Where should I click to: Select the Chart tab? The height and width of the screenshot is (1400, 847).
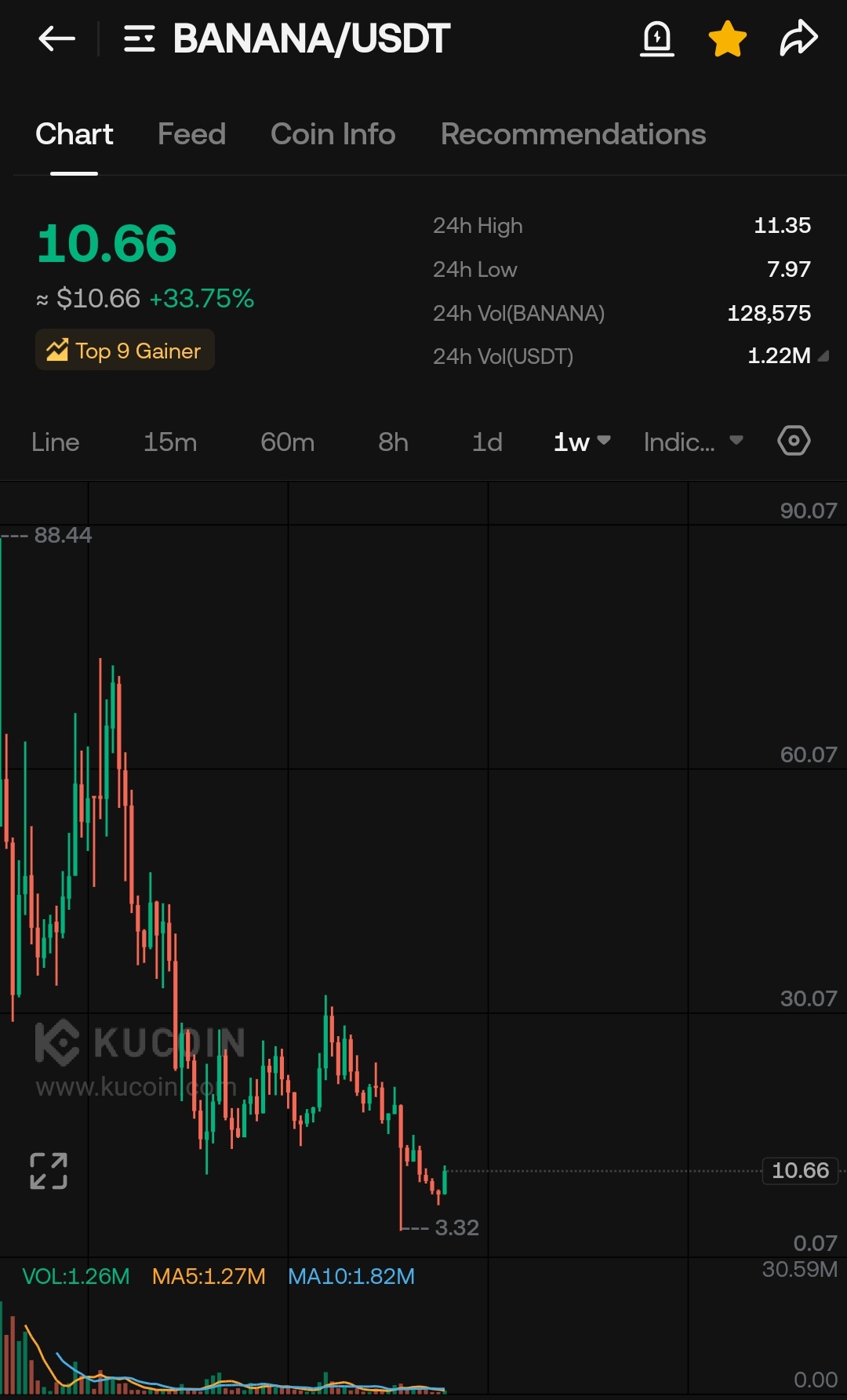click(75, 134)
